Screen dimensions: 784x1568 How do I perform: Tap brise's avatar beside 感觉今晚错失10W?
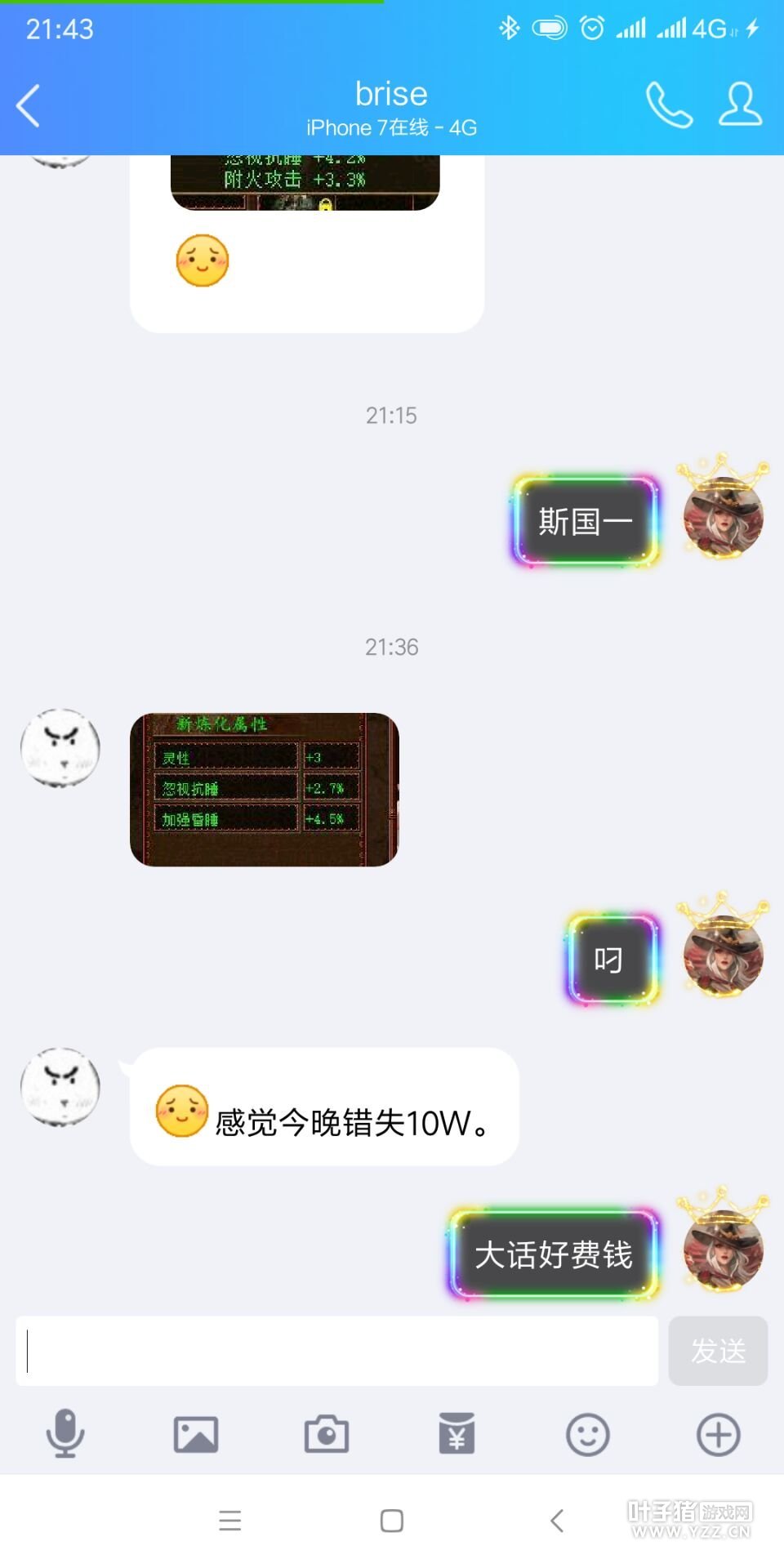click(x=60, y=1087)
